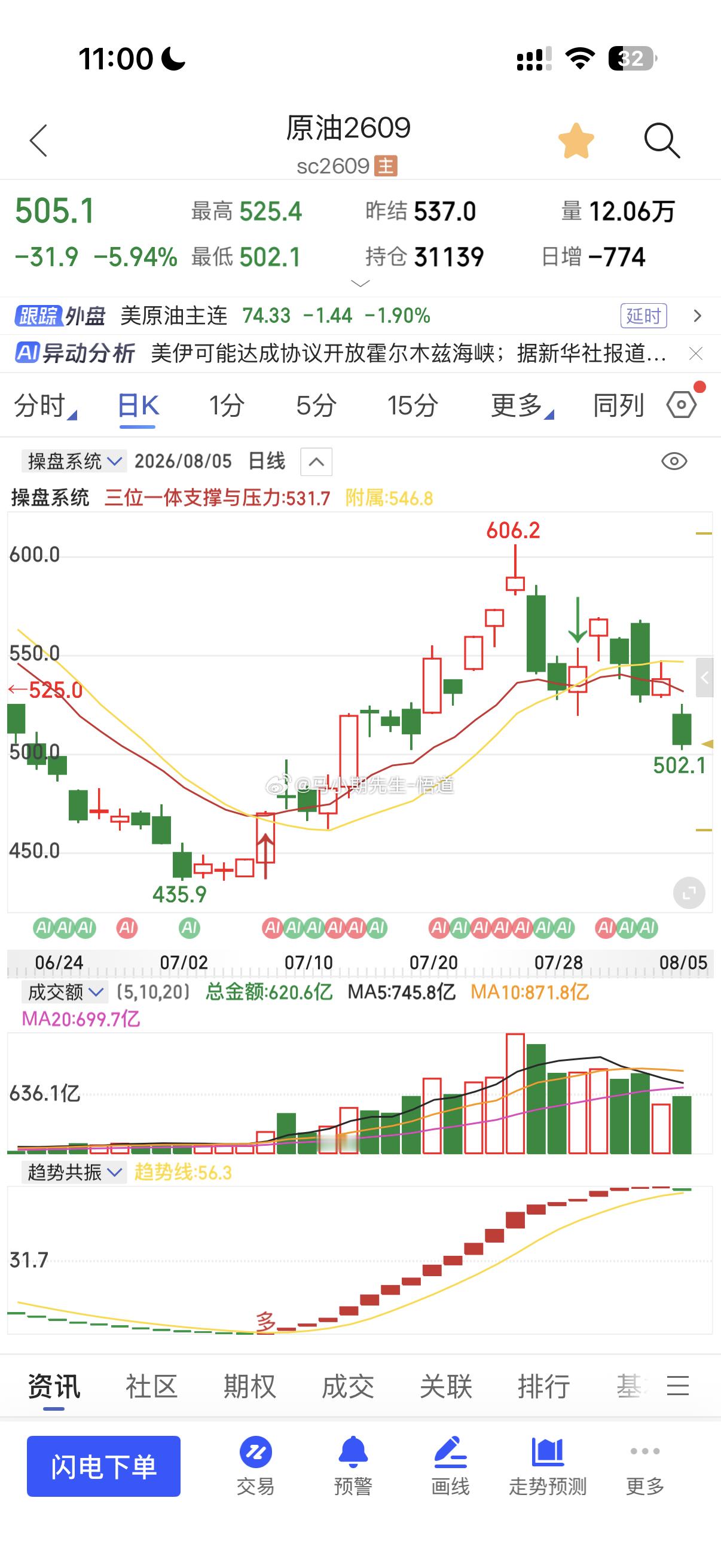The height and width of the screenshot is (1568, 721).
Task: Switch to the 分时 chart tab
Action: pyautogui.click(x=45, y=405)
